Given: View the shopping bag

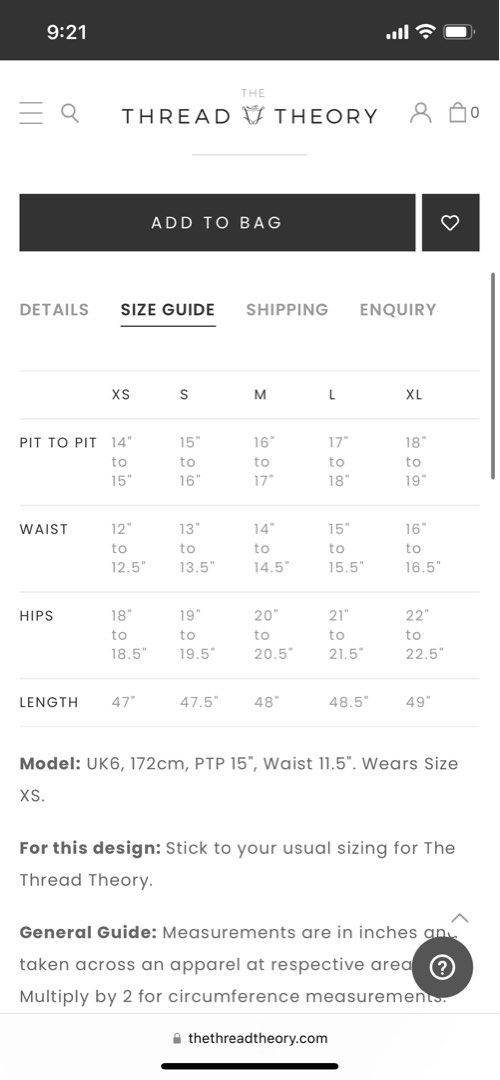Looking at the screenshot, I should 463,112.
